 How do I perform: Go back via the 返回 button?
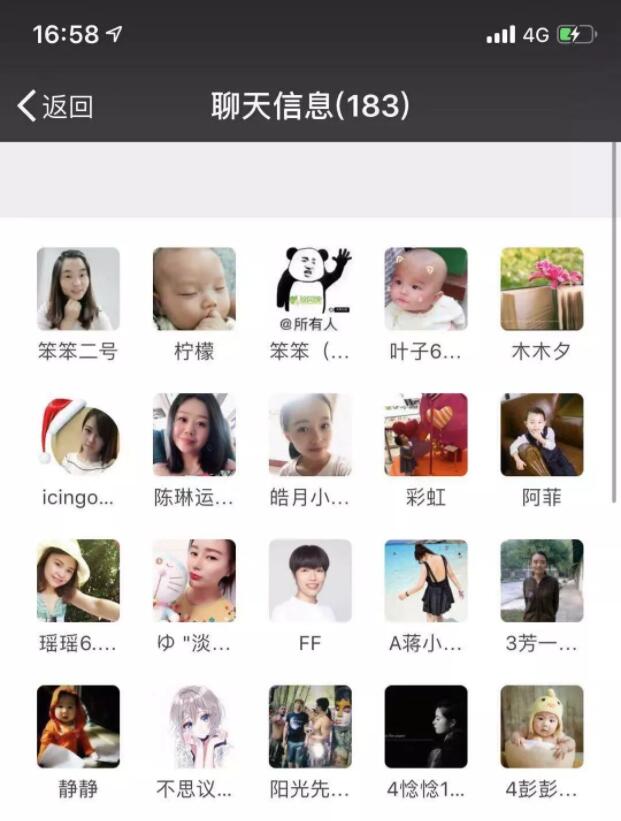coord(56,106)
